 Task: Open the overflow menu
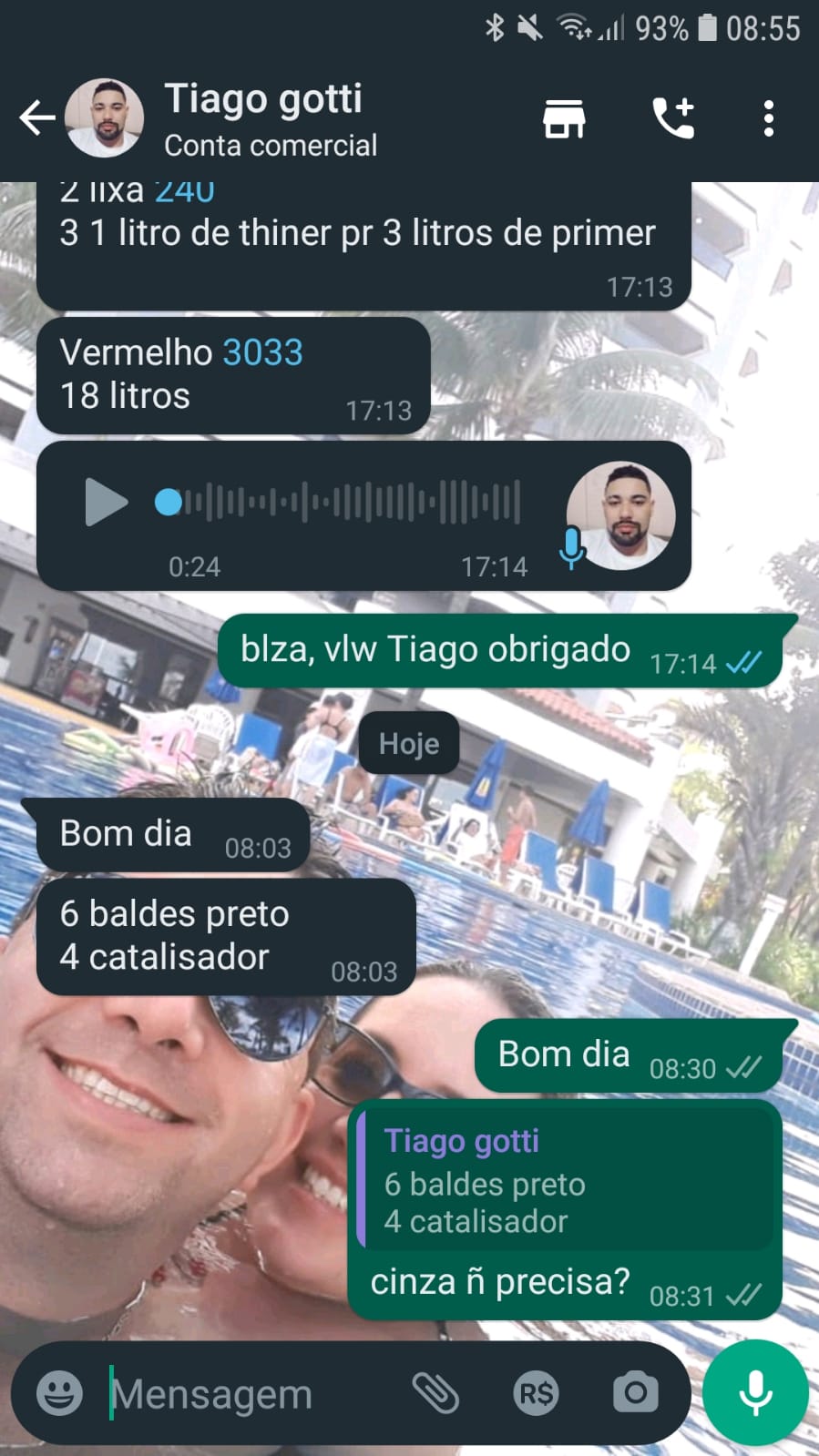768,118
